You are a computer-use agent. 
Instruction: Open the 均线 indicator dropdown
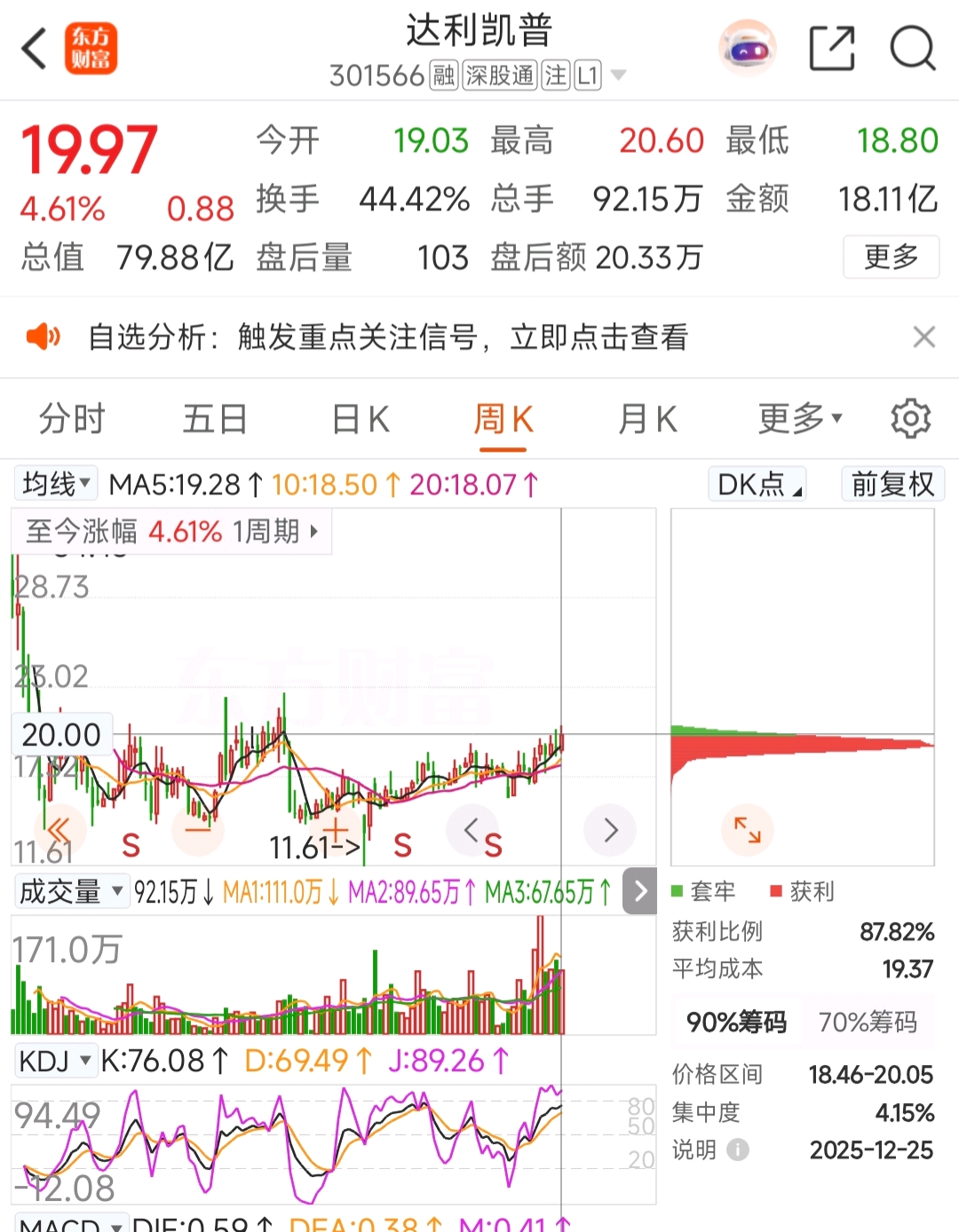(x=55, y=484)
